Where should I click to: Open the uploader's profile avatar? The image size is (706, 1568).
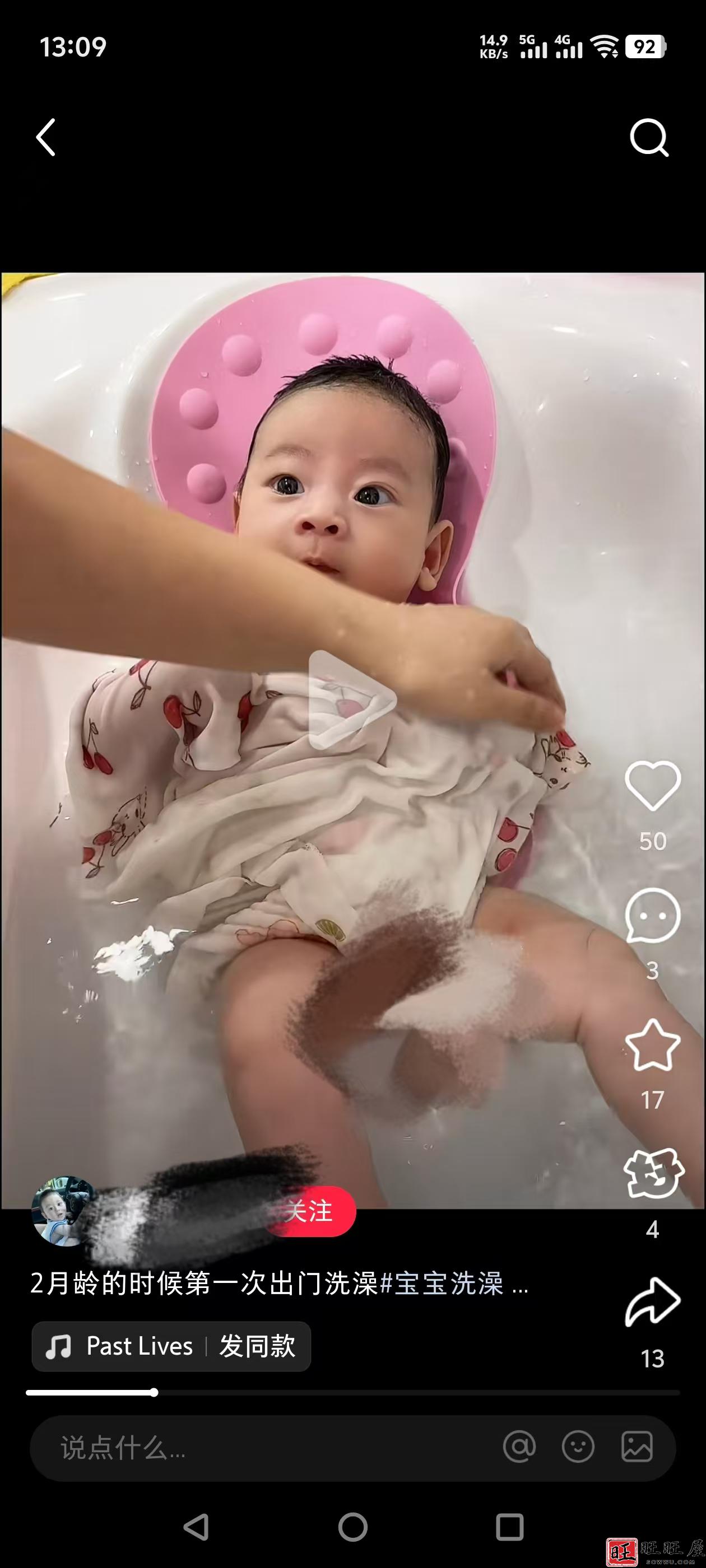pos(63,1211)
